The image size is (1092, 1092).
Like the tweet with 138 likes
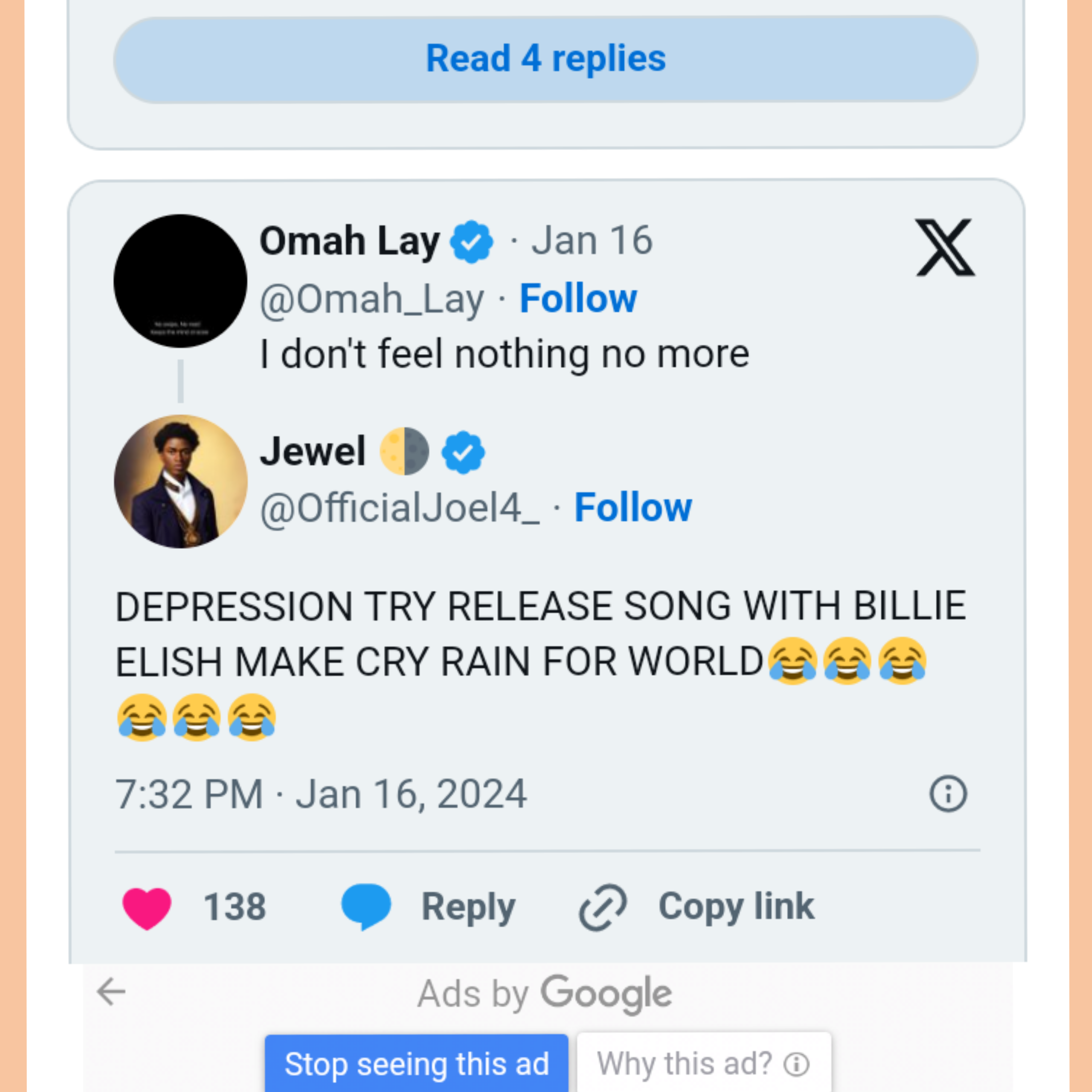(147, 907)
